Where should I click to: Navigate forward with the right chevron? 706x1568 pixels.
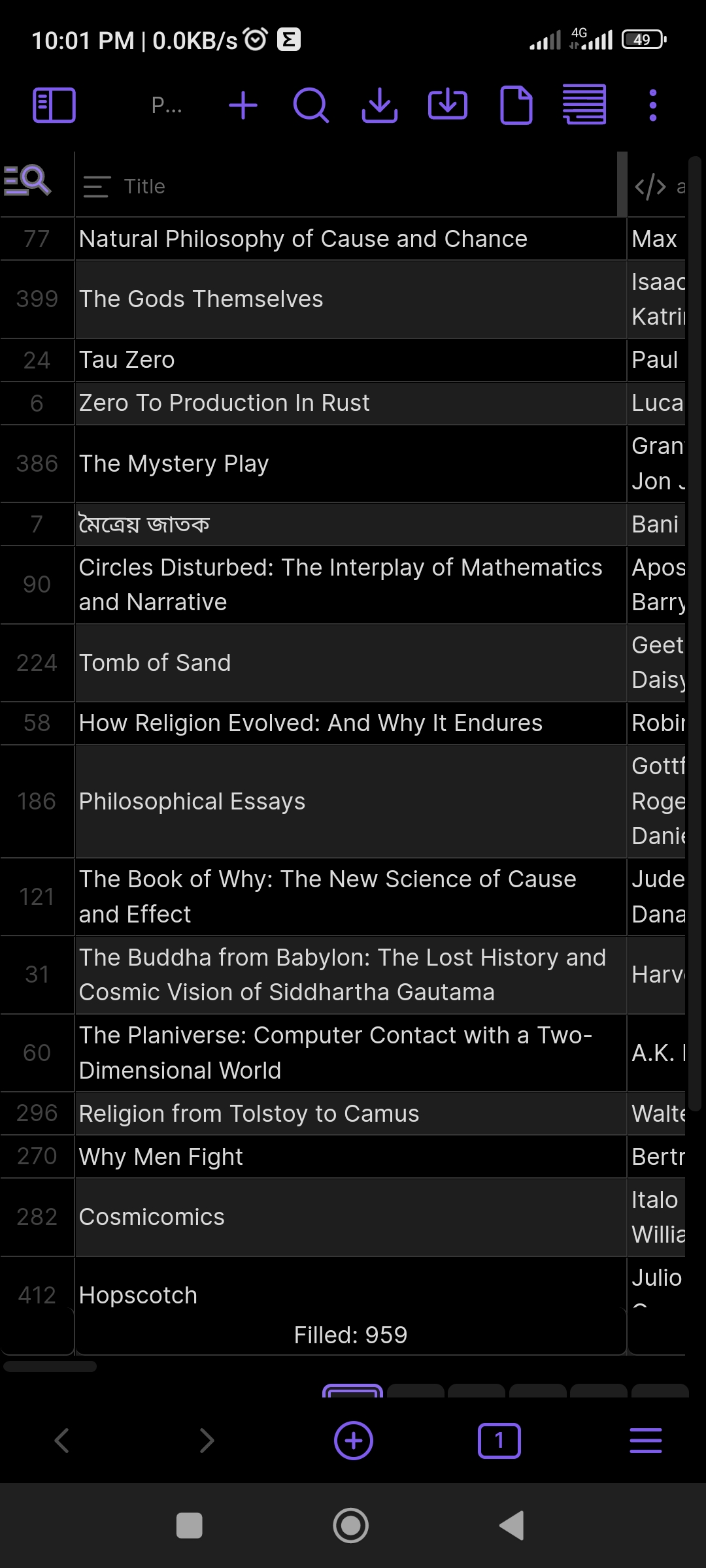(x=207, y=1441)
